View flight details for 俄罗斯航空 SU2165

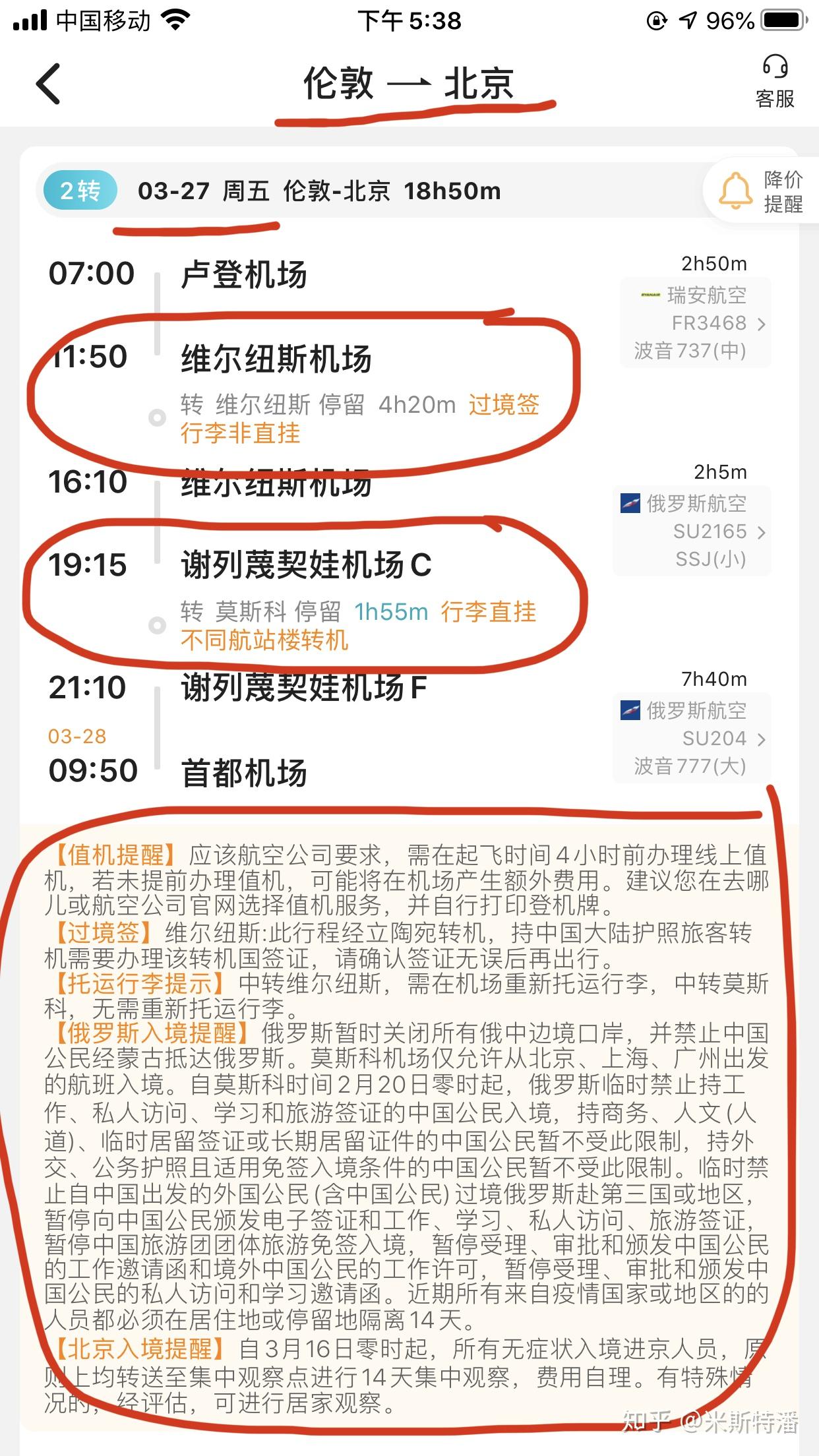[x=692, y=531]
